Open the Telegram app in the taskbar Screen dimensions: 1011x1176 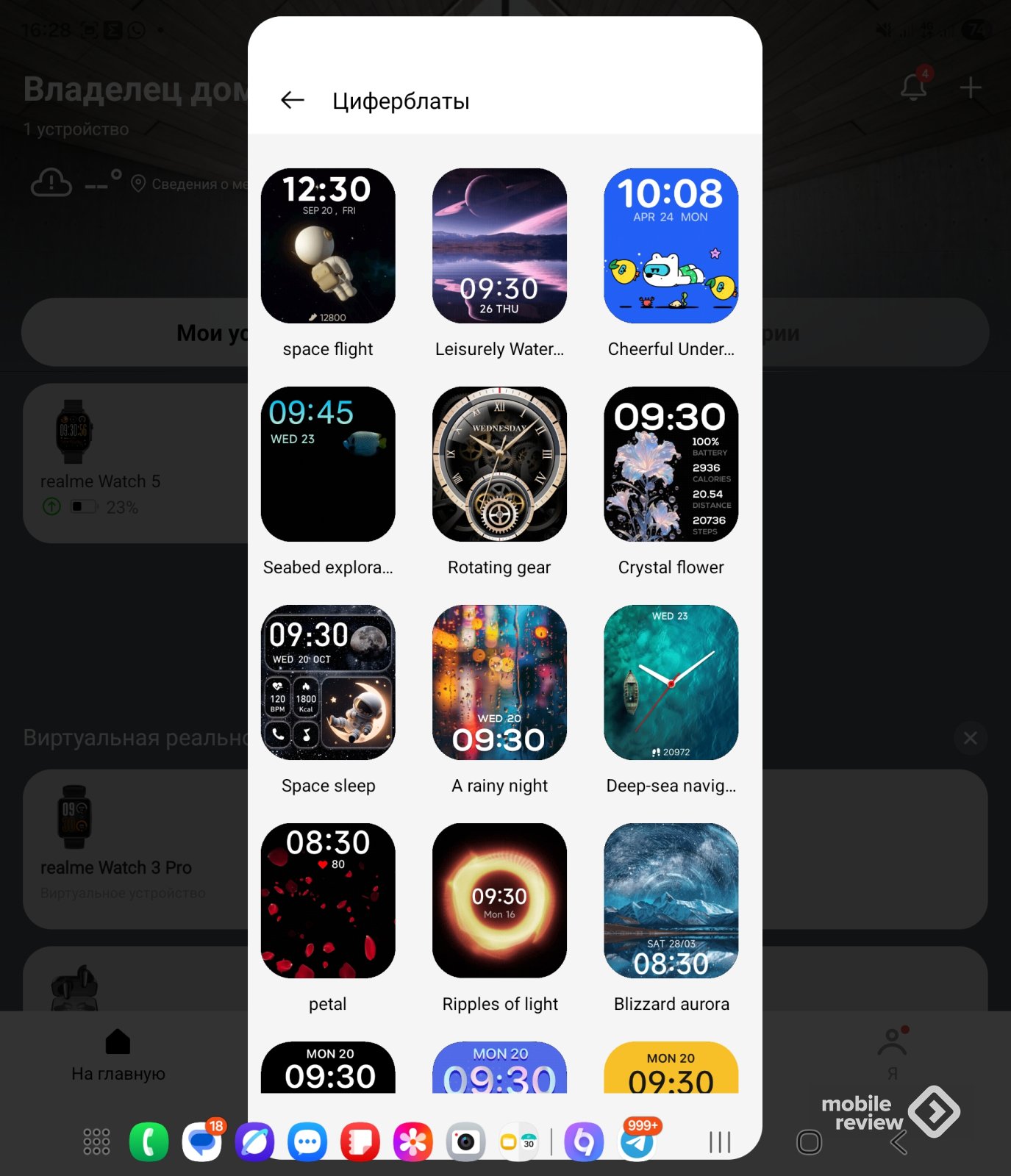pyautogui.click(x=637, y=1142)
